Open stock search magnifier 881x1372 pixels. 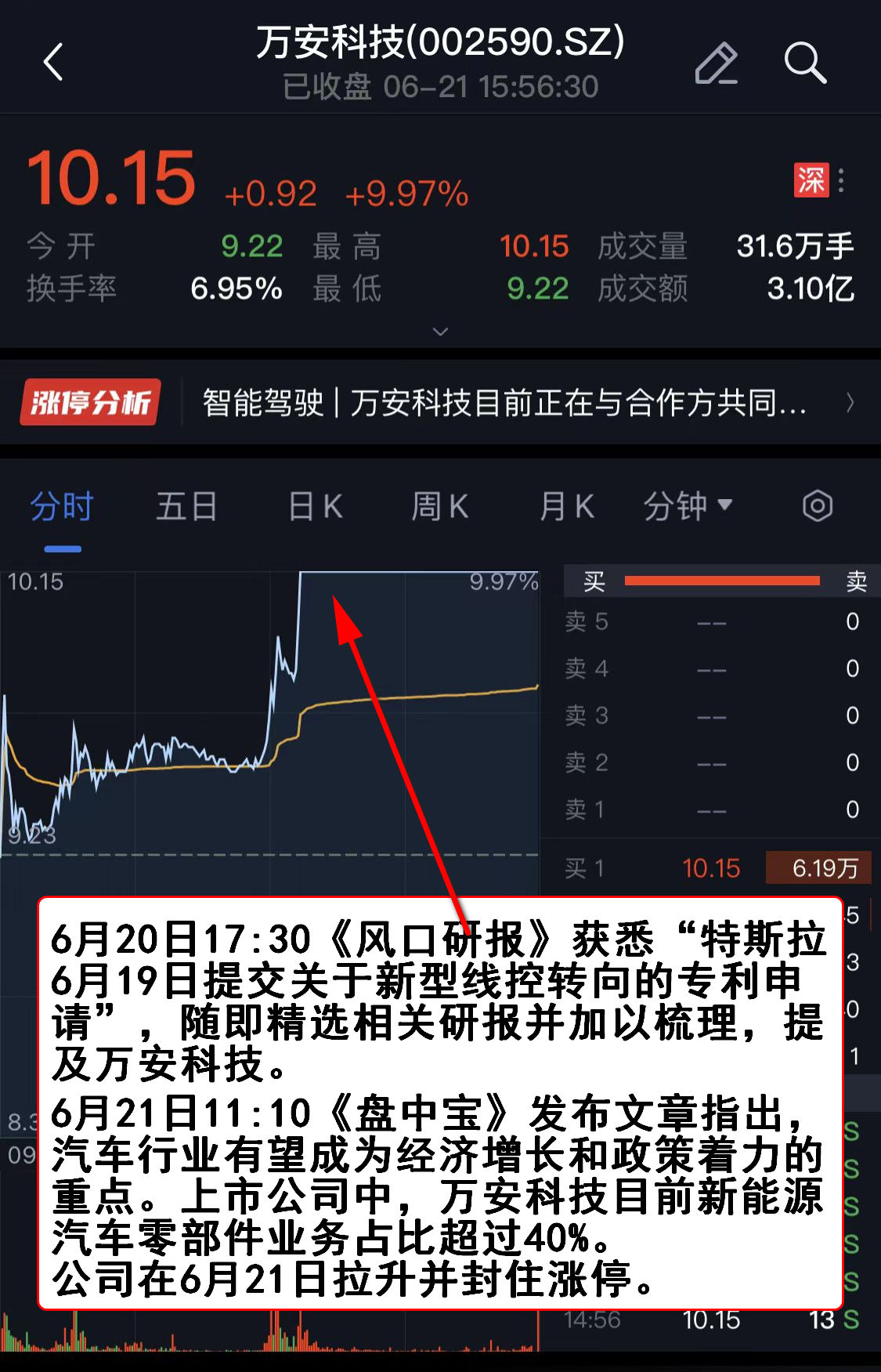[804, 63]
